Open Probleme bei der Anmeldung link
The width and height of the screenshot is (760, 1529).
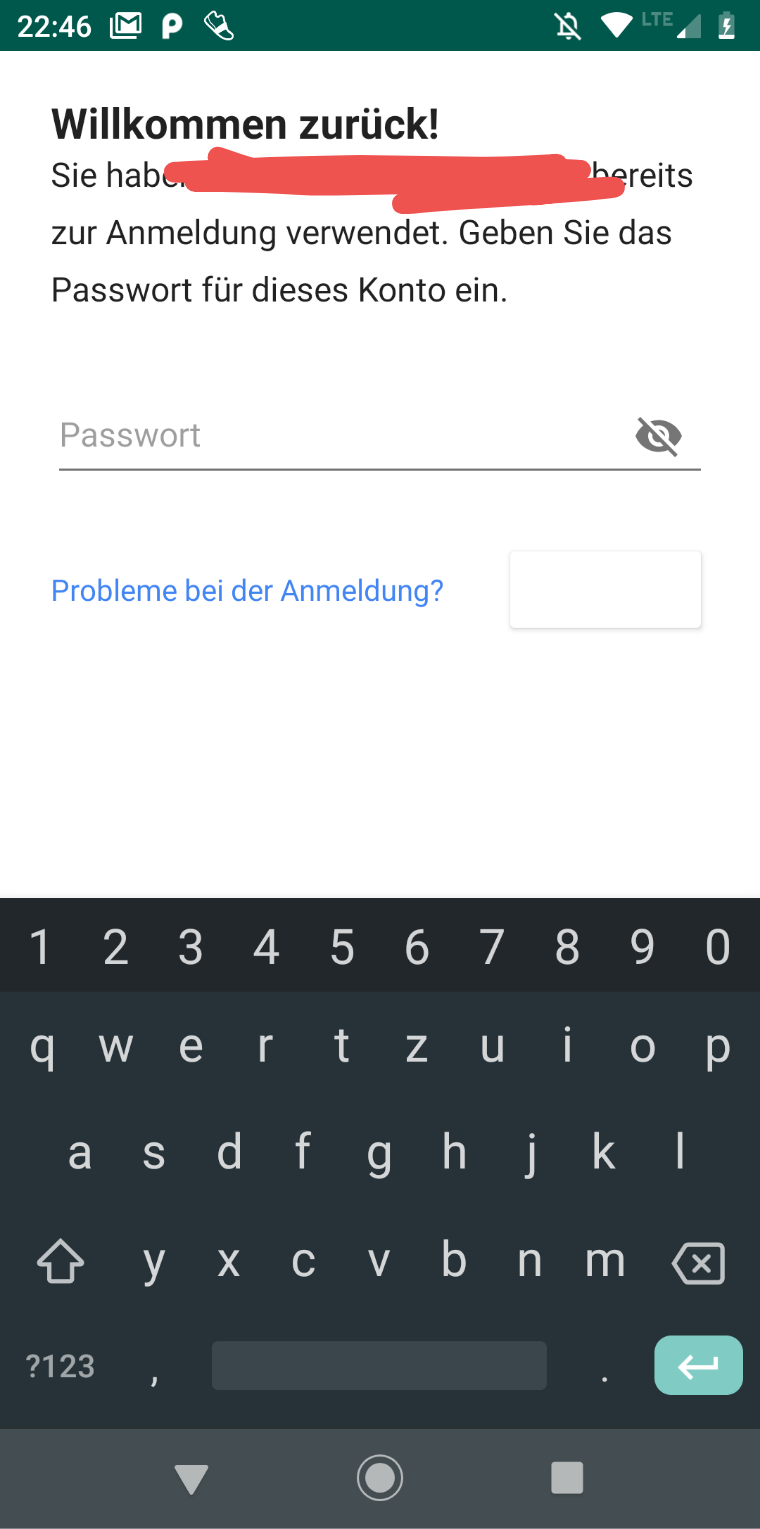[x=247, y=591]
